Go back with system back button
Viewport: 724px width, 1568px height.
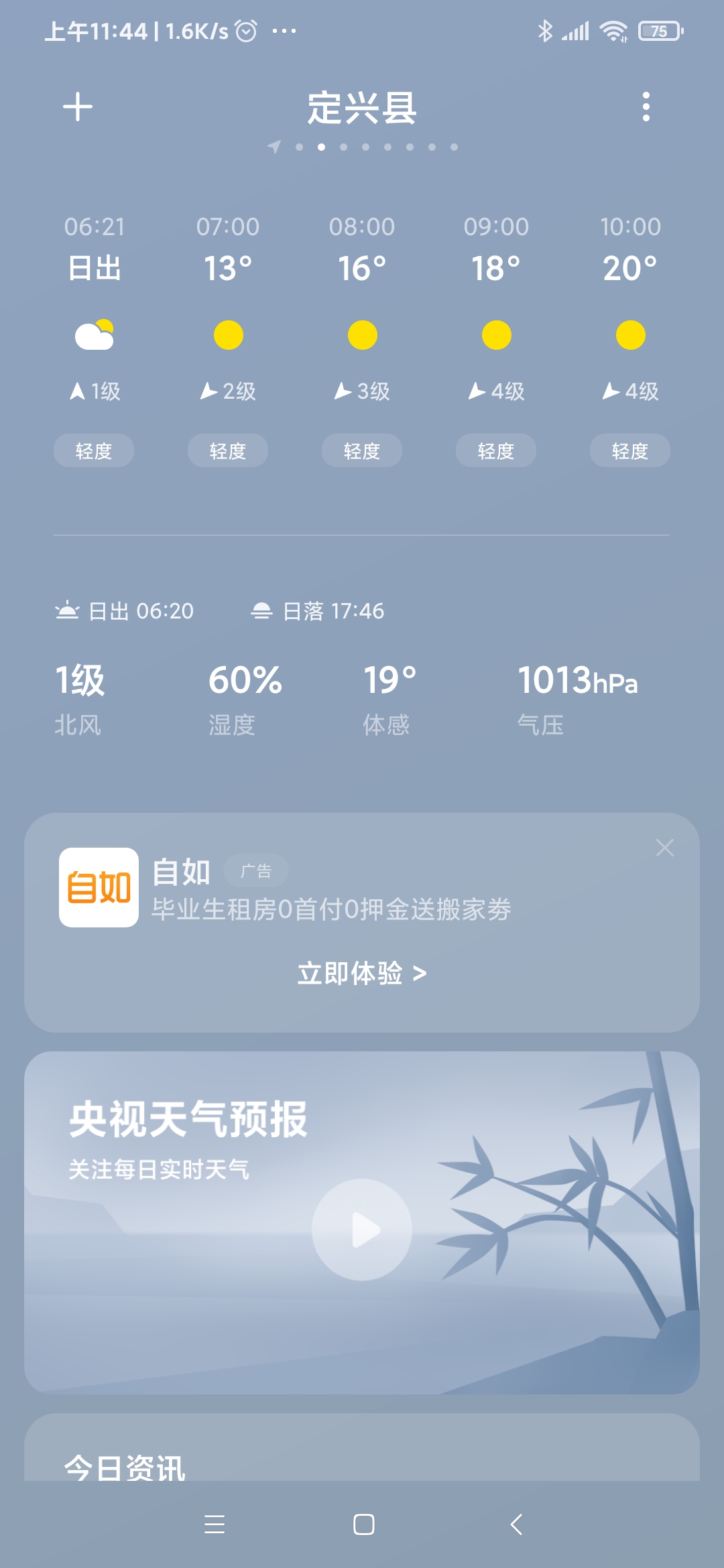516,1524
